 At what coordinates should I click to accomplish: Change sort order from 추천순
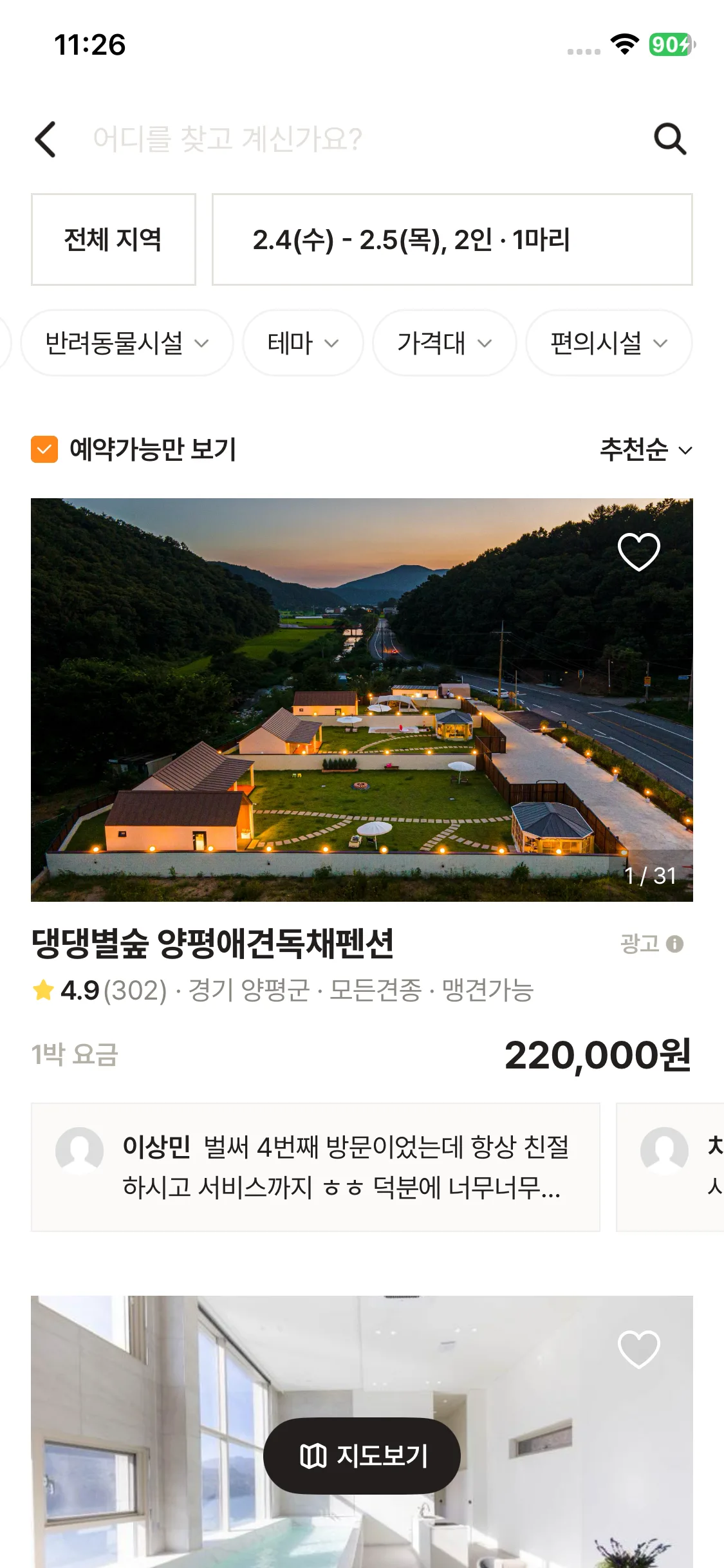pyautogui.click(x=645, y=449)
